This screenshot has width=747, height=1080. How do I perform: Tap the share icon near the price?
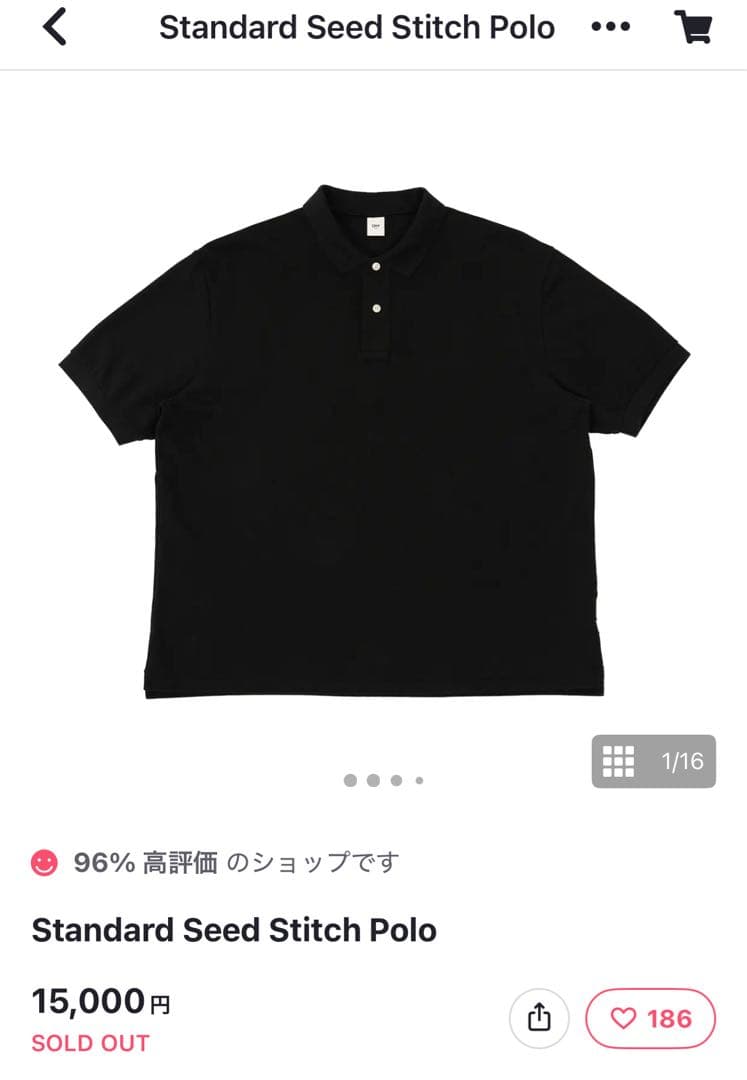click(539, 1018)
